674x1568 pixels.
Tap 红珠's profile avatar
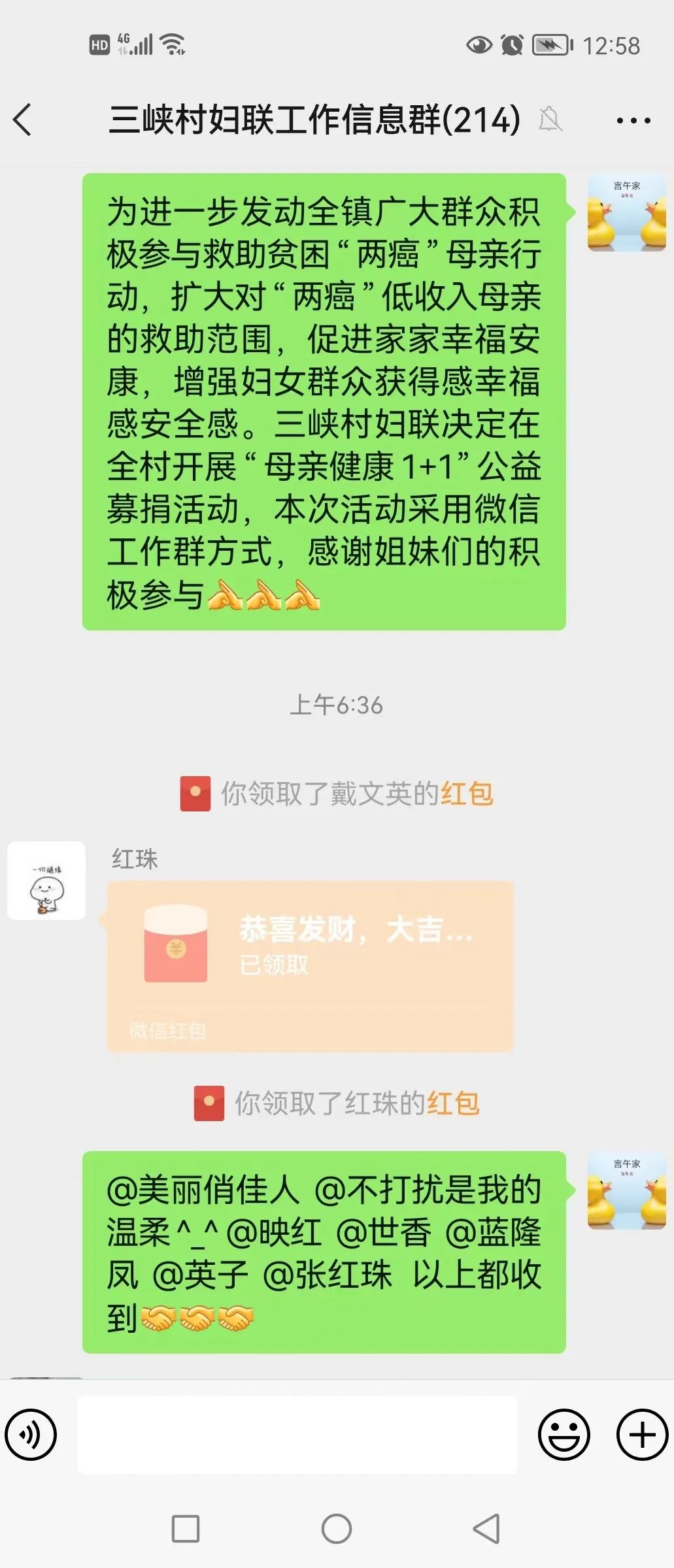click(x=46, y=880)
